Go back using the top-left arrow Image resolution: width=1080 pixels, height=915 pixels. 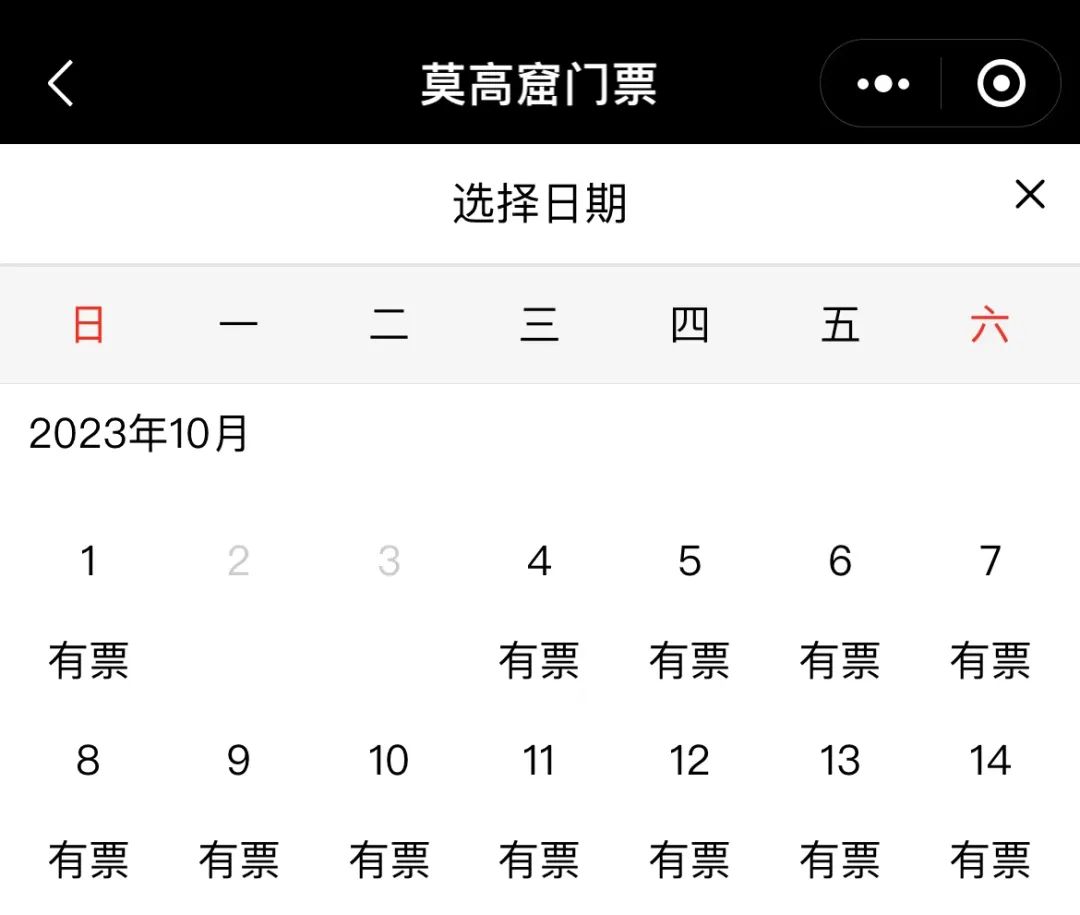[61, 83]
